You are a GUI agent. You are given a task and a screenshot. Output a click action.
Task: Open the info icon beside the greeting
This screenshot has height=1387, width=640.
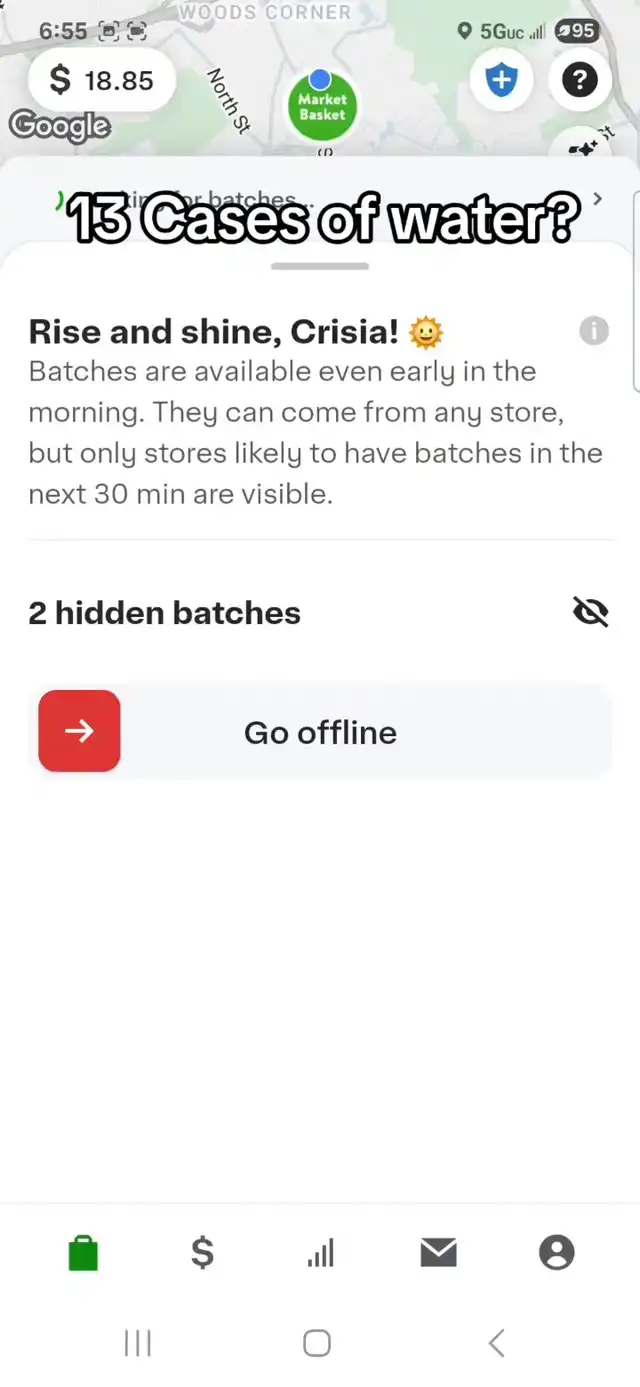point(594,331)
